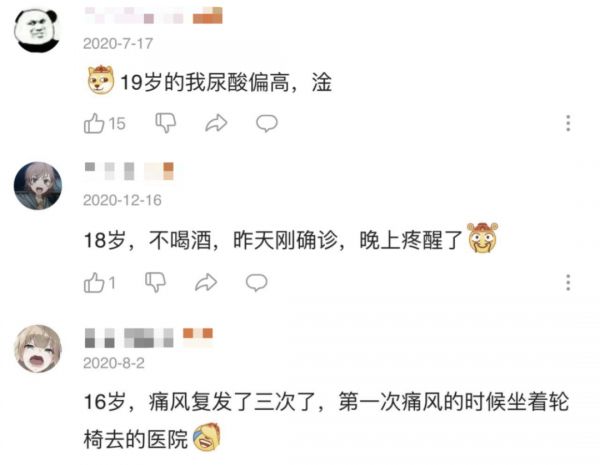Share the 18岁,不喝酒 comment
This screenshot has height=465, width=600.
coord(206,283)
